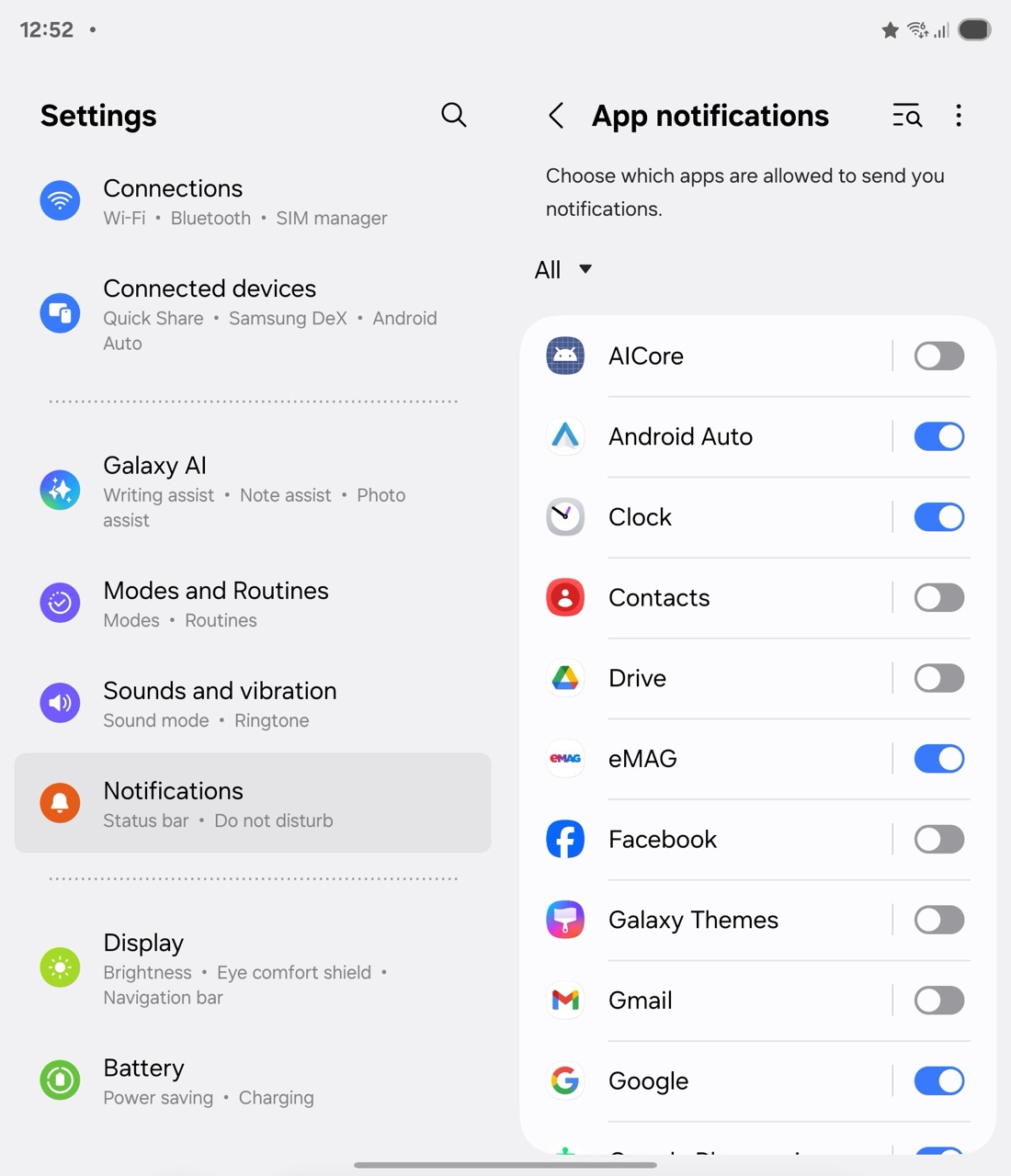Image resolution: width=1011 pixels, height=1176 pixels.
Task: Click the battery status indicator
Action: 972,28
